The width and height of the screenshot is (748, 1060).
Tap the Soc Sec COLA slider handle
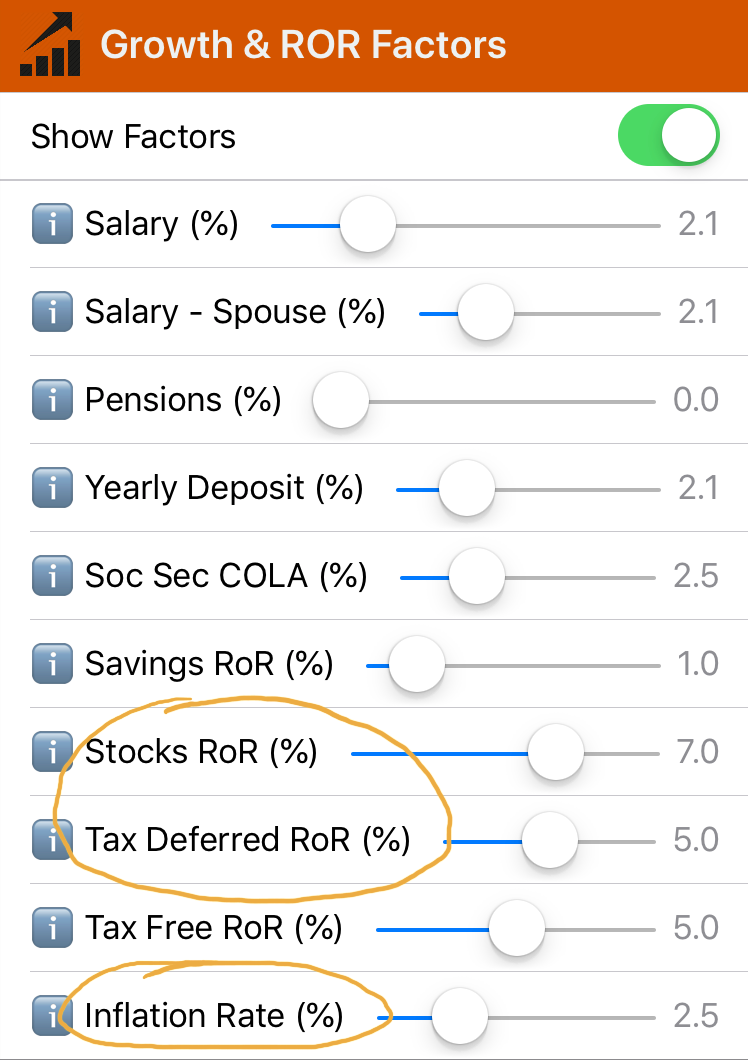click(476, 577)
